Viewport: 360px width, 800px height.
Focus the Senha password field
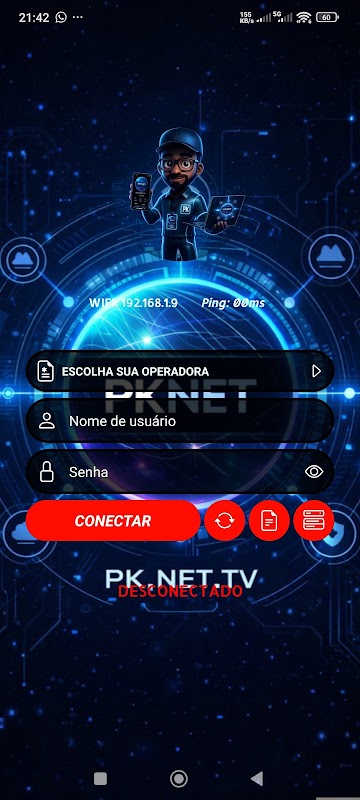click(180, 472)
